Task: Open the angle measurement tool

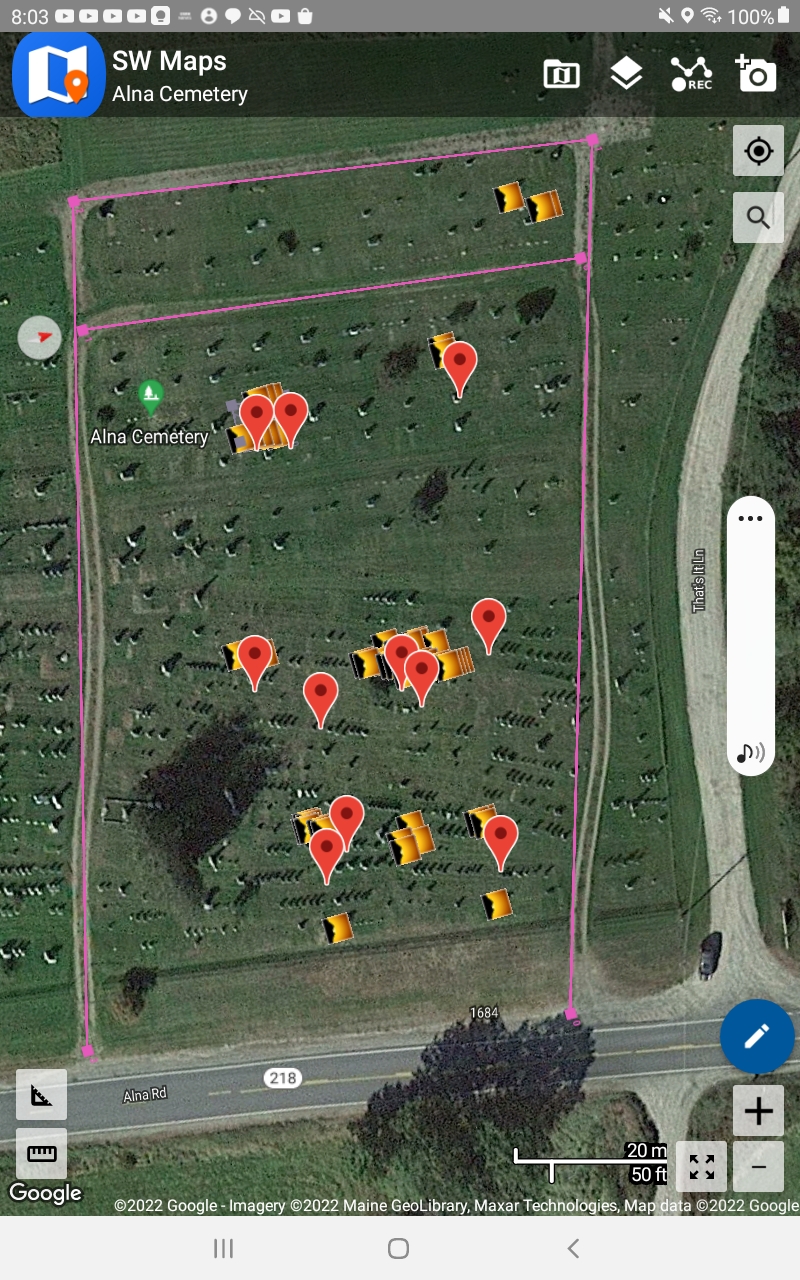Action: [x=42, y=1095]
